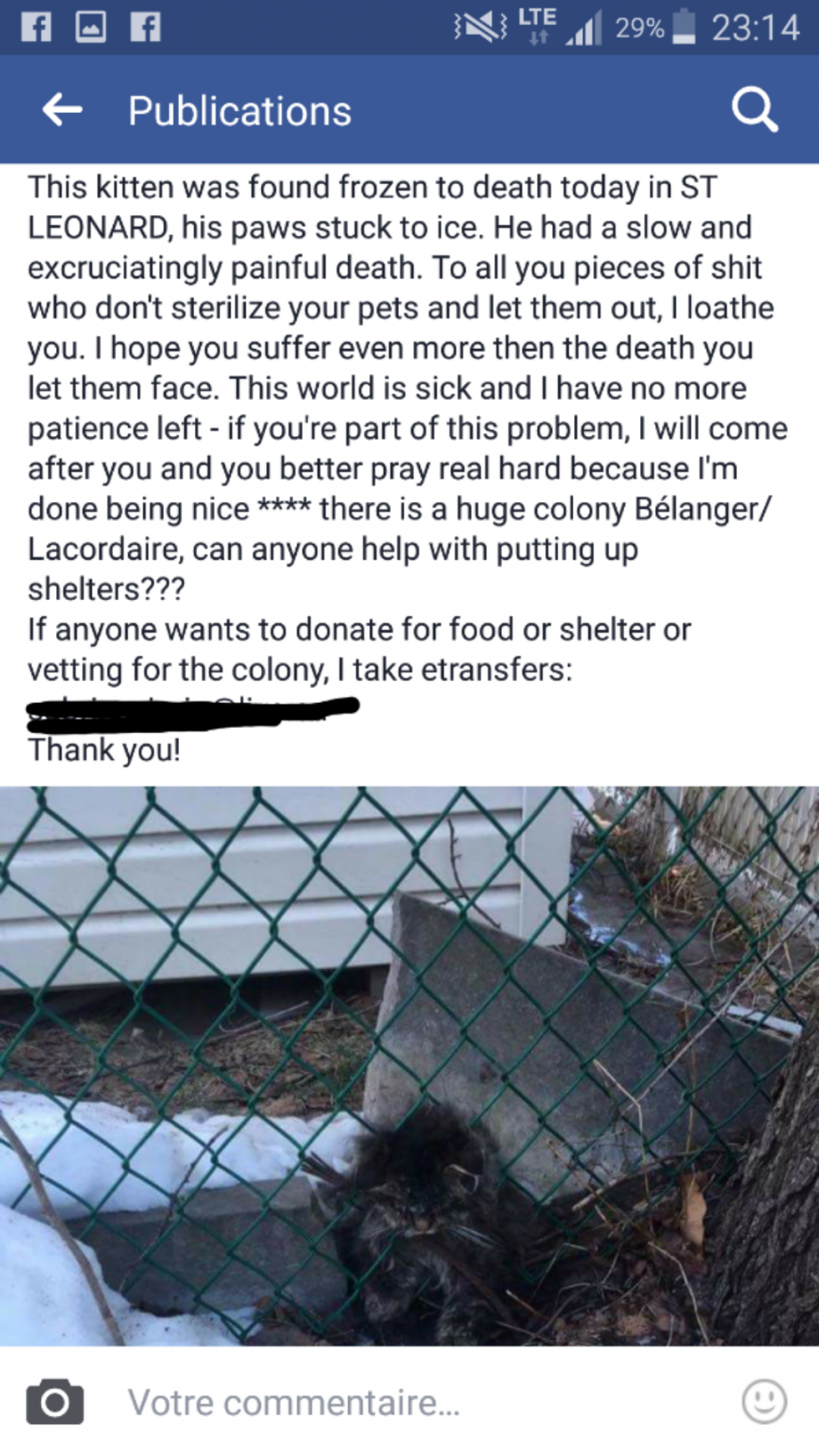Attach a photo using the camera icon
The width and height of the screenshot is (819, 1456).
(55, 1403)
